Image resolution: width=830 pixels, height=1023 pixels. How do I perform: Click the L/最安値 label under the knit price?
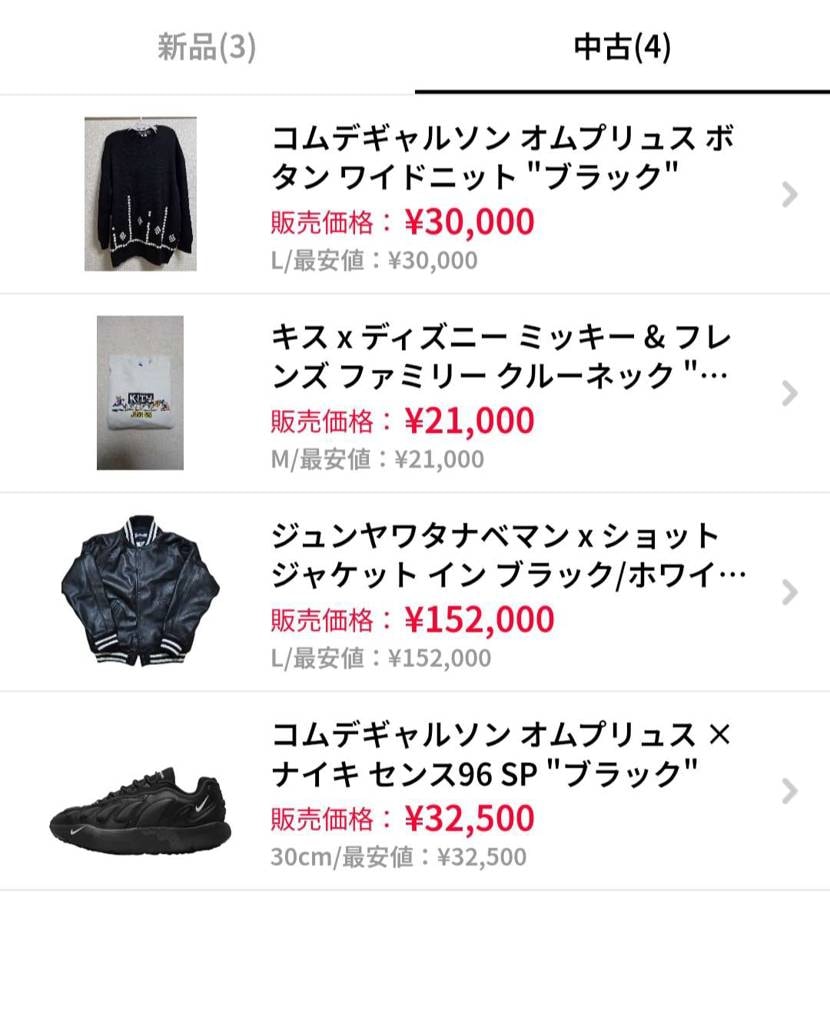374,260
